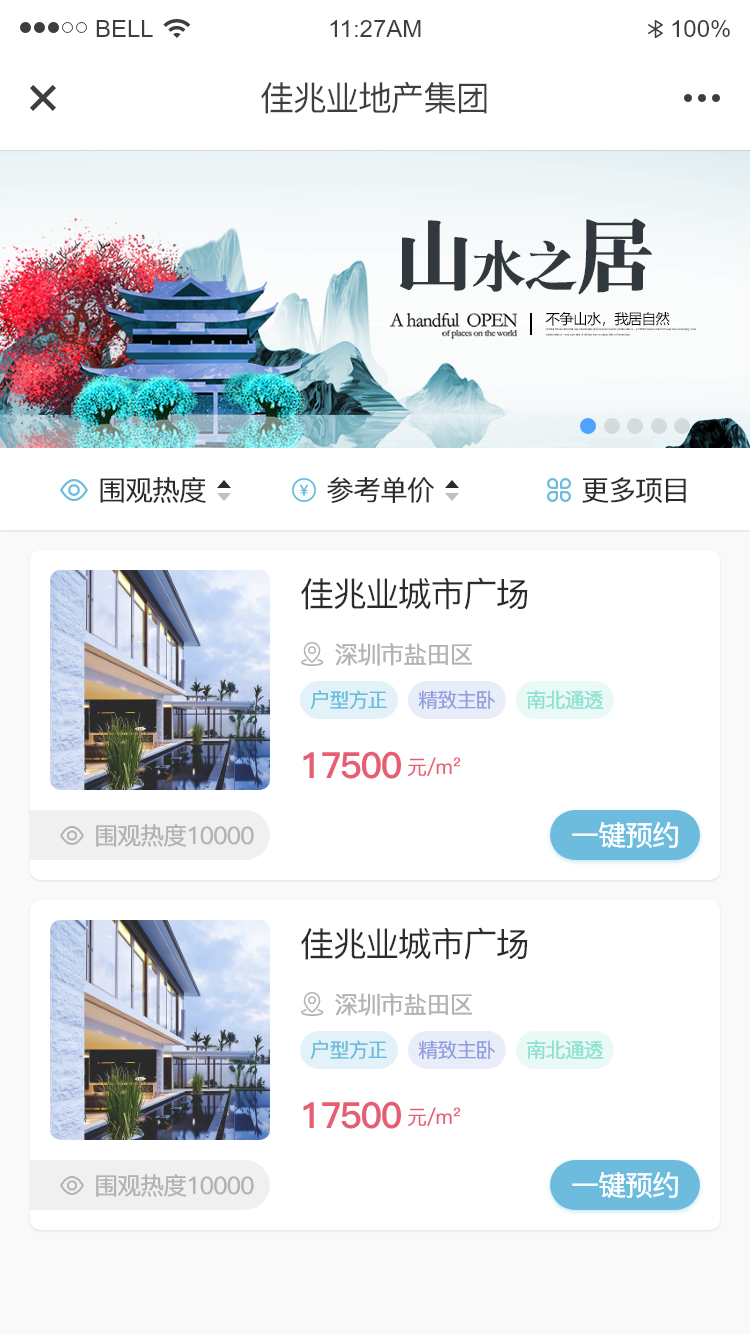Open the first 佳兆业城市广场 listing photo
Screen dimensions: 750x1334
click(160, 680)
